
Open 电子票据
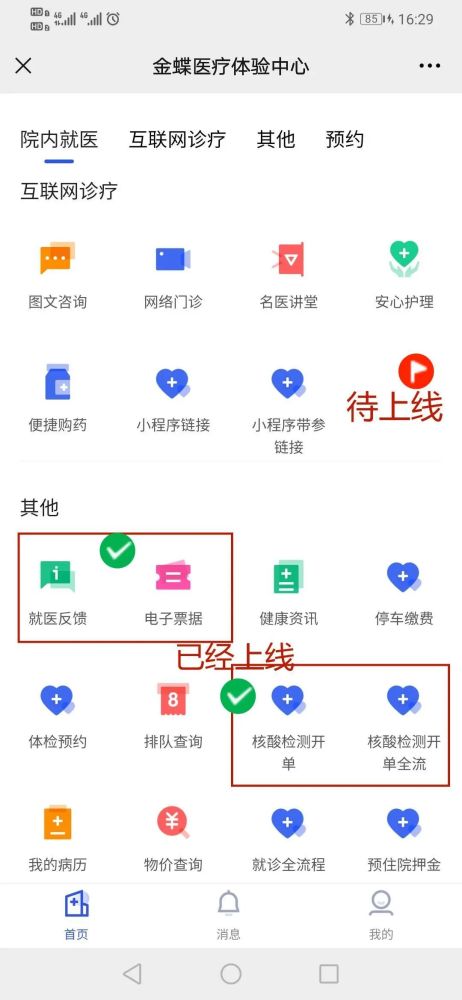pyautogui.click(x=173, y=592)
